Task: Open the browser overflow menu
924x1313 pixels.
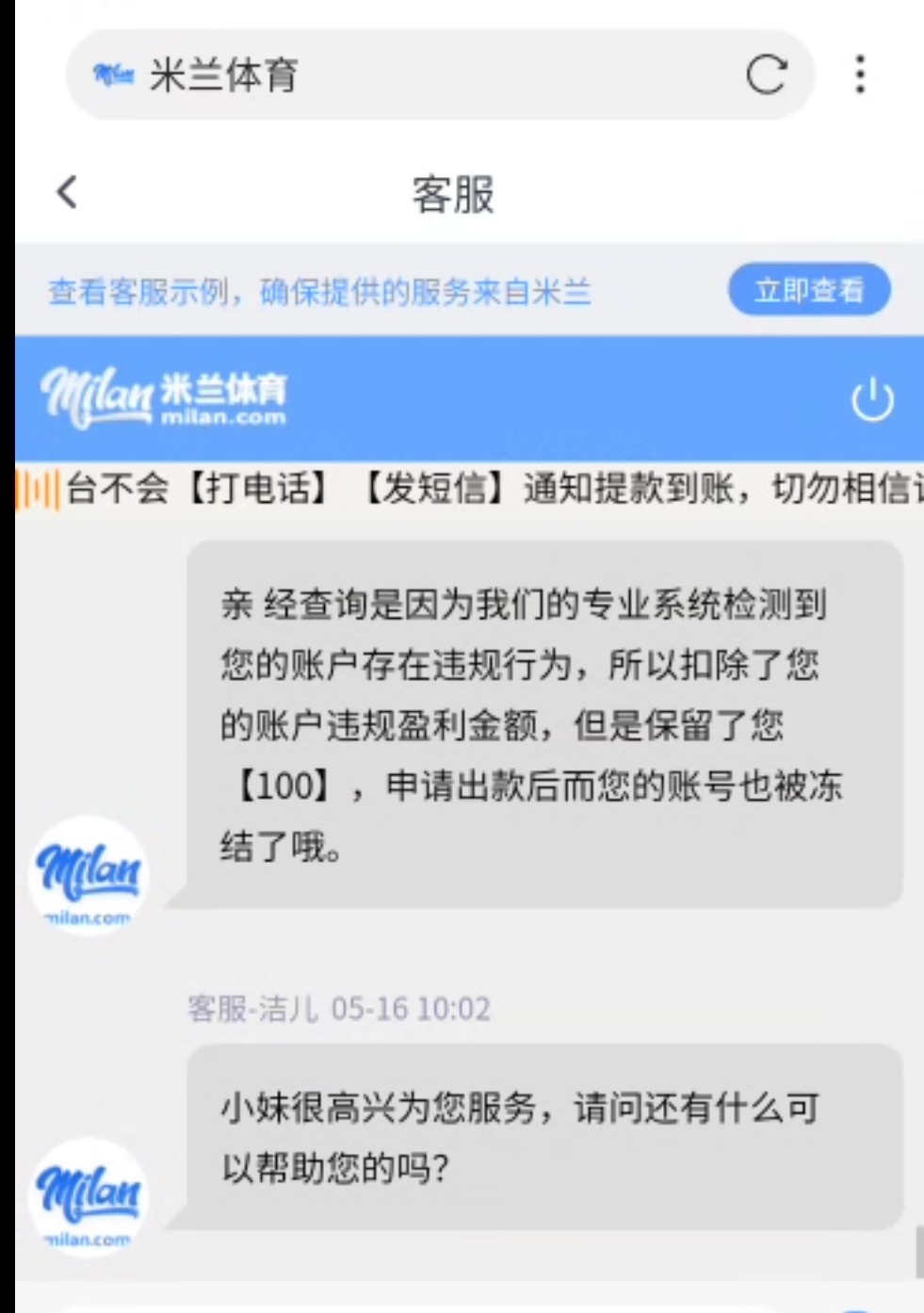Action: click(860, 74)
